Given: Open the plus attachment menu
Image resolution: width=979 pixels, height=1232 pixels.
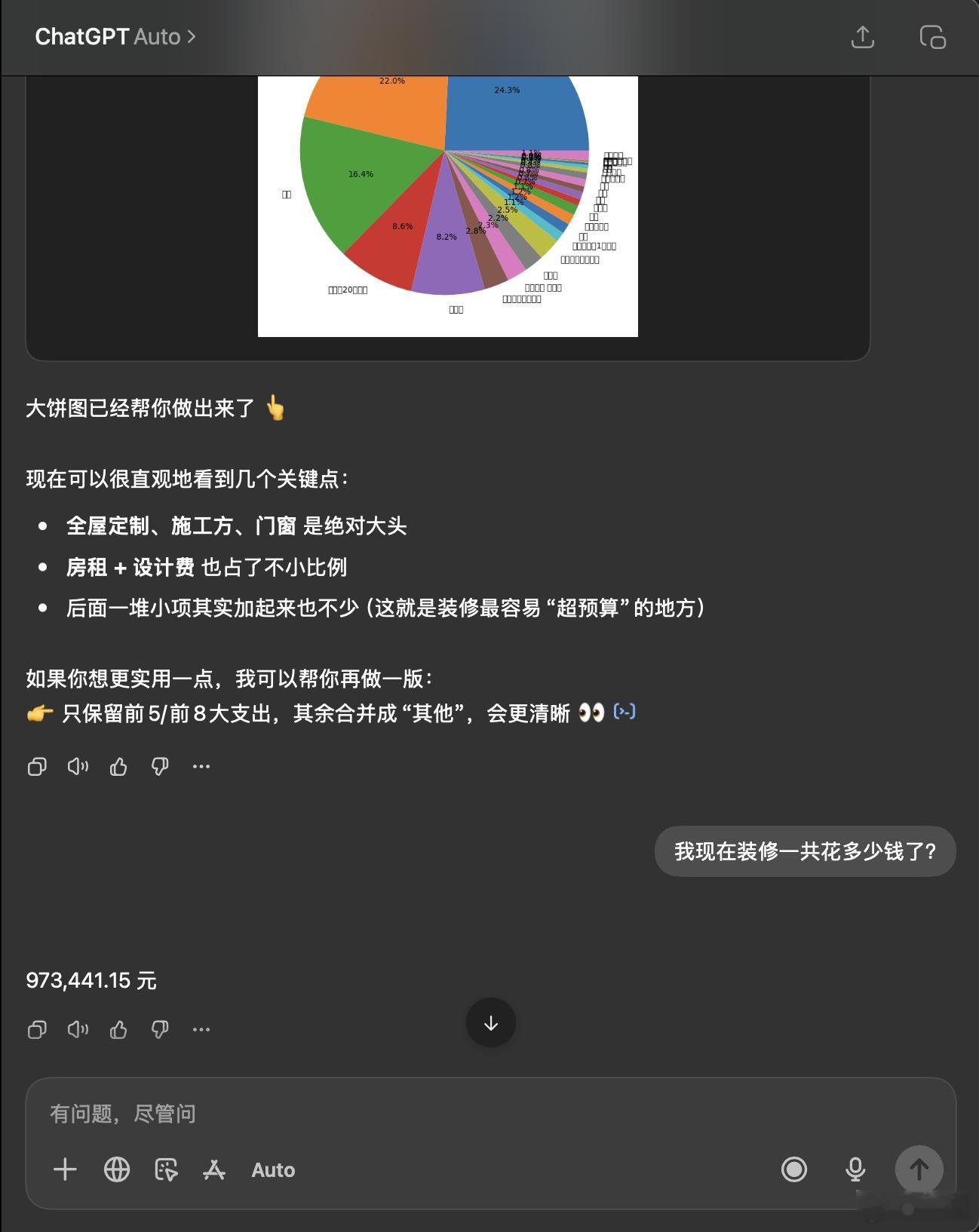Looking at the screenshot, I should [65, 1169].
